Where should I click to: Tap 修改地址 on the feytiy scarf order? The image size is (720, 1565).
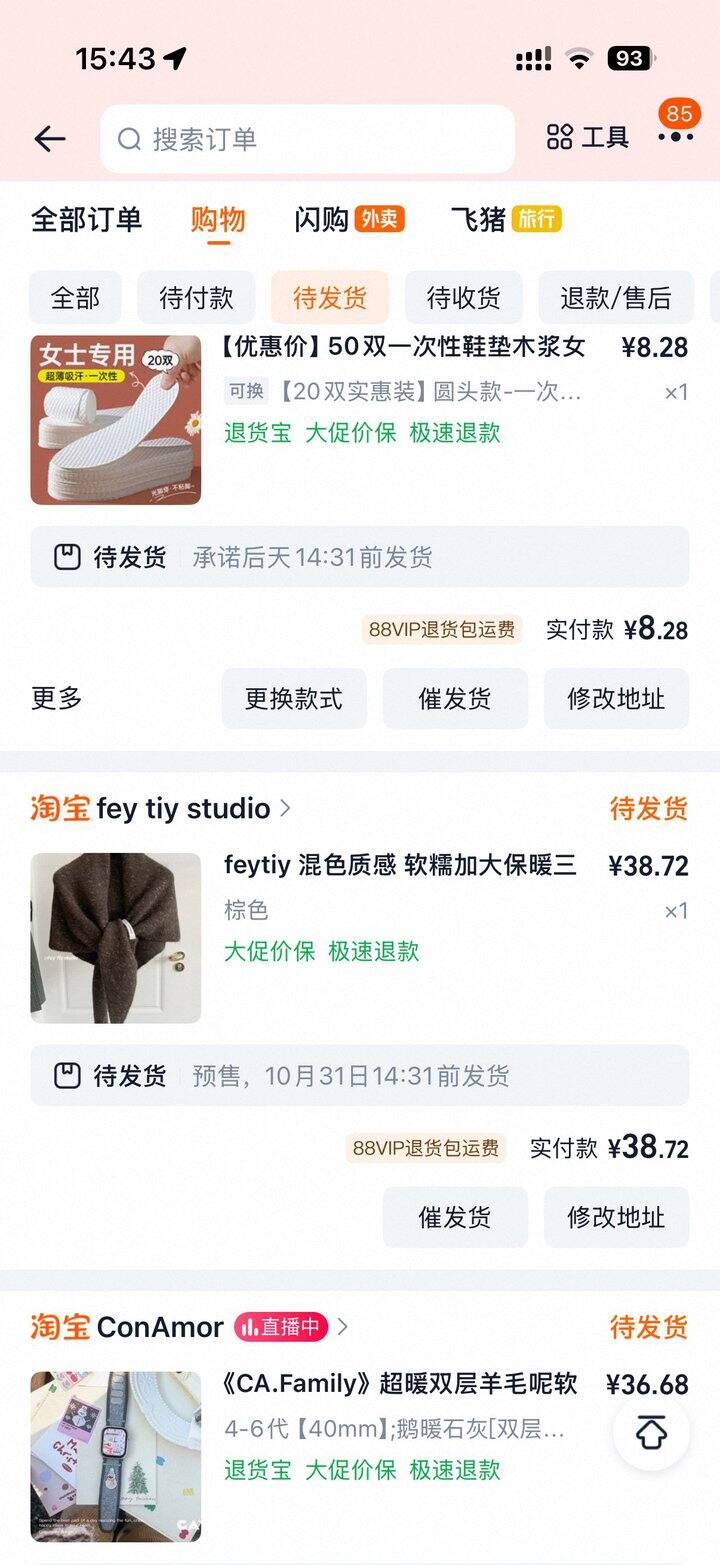pos(616,1217)
